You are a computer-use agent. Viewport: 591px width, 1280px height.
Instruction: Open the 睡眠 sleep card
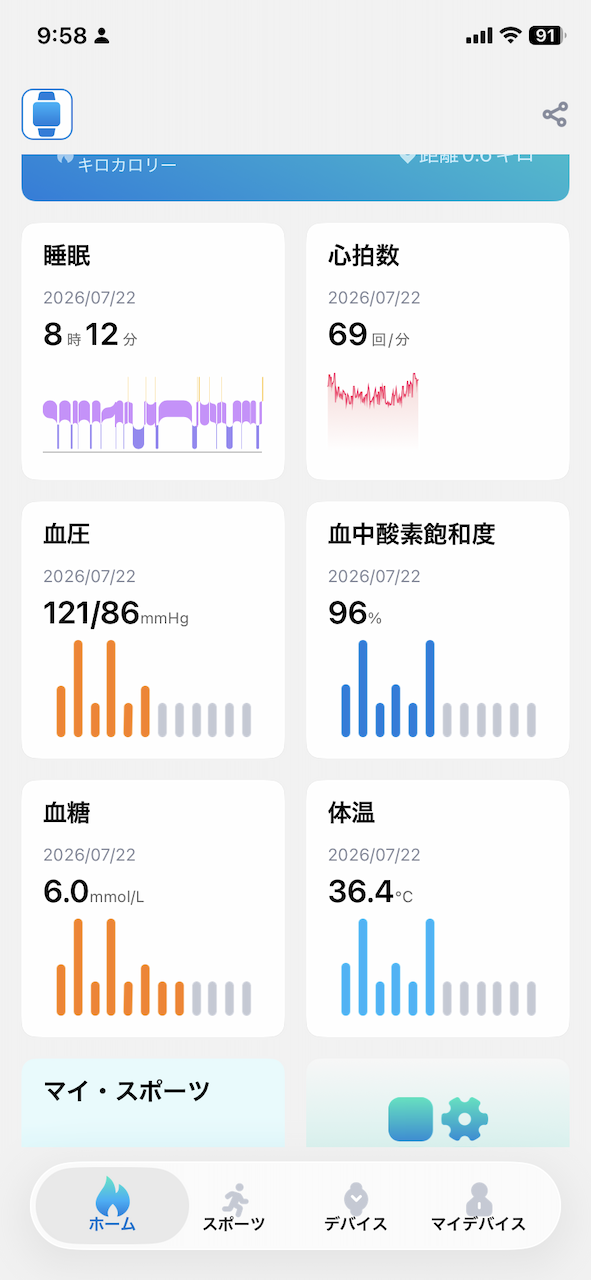[x=153, y=351]
